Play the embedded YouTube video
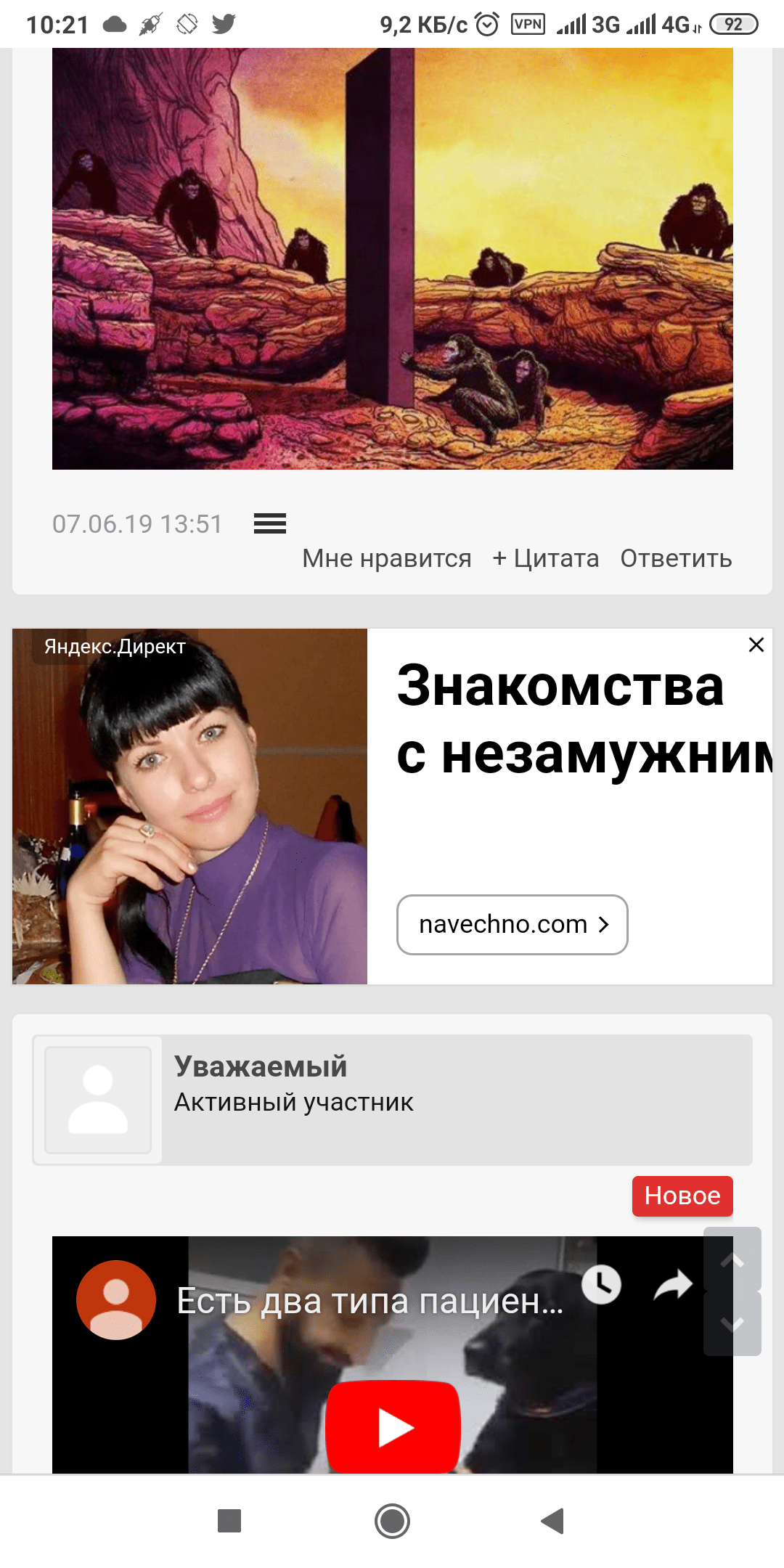This screenshot has height=1568, width=784. point(393,1426)
